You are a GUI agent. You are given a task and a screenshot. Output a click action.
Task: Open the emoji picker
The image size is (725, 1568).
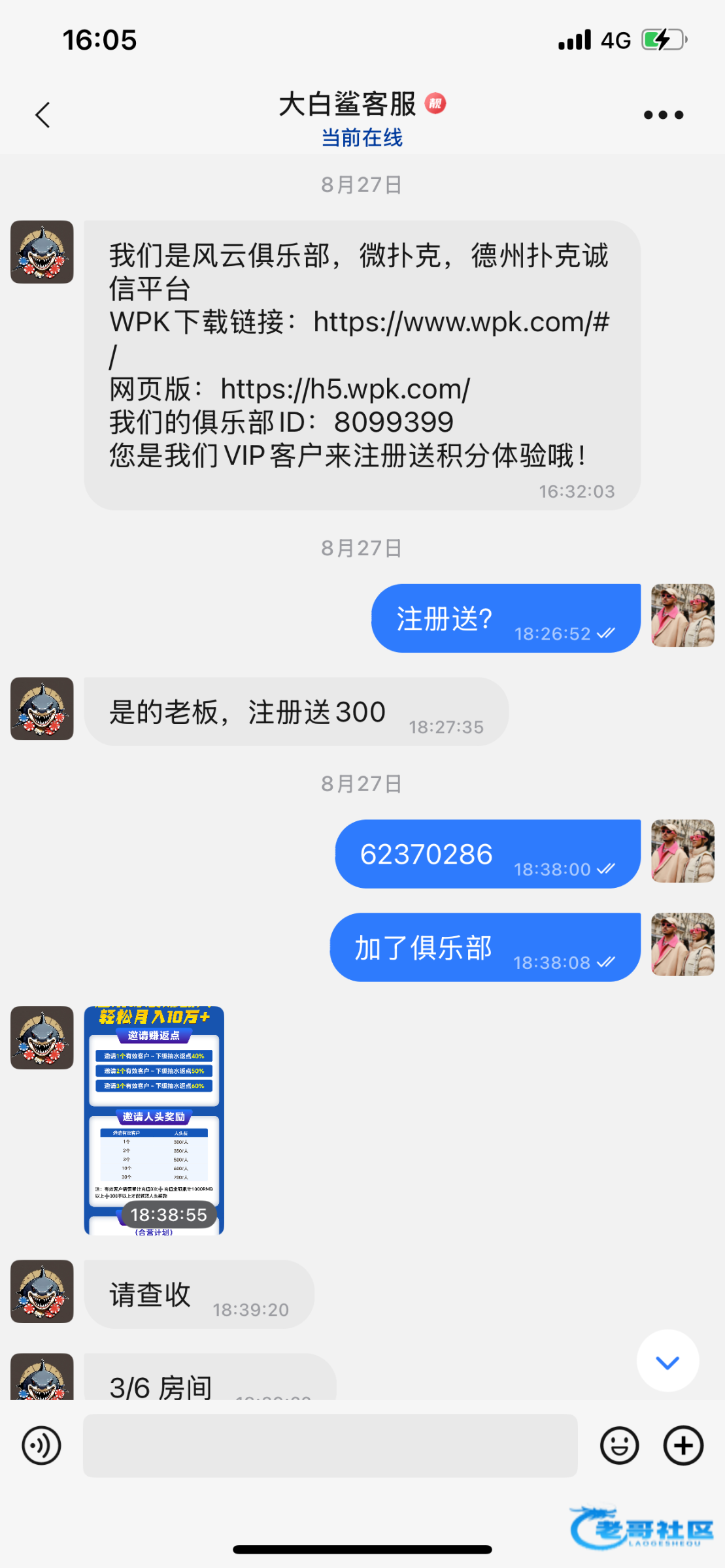click(x=618, y=1446)
